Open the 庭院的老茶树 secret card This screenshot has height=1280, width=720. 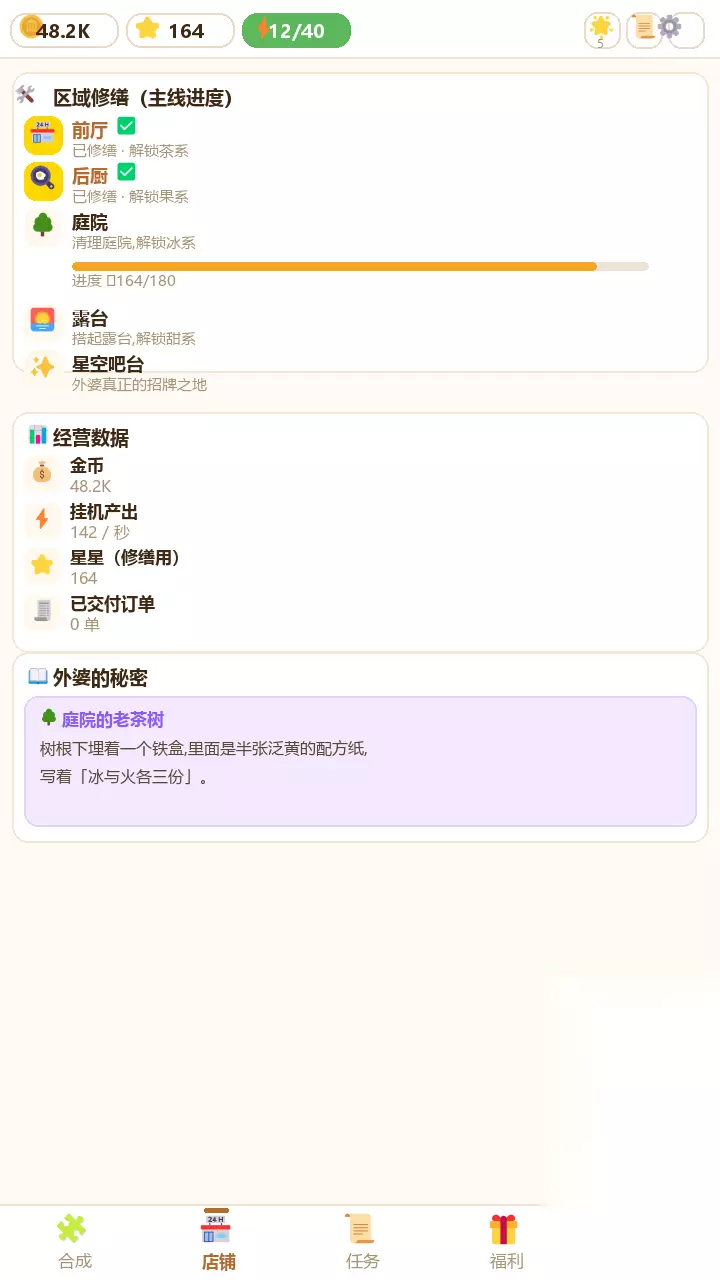point(360,762)
